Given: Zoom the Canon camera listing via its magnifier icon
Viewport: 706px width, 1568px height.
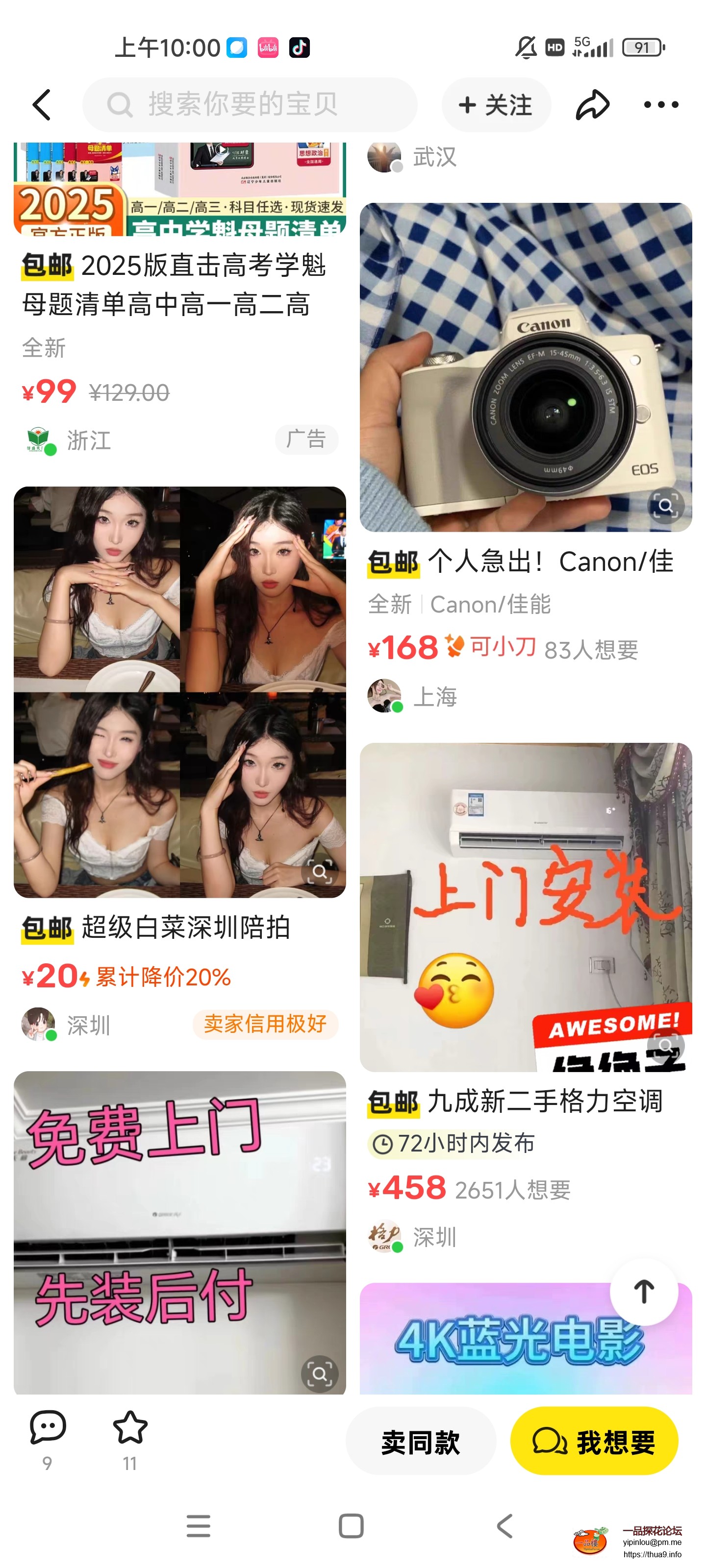Looking at the screenshot, I should coord(664,505).
